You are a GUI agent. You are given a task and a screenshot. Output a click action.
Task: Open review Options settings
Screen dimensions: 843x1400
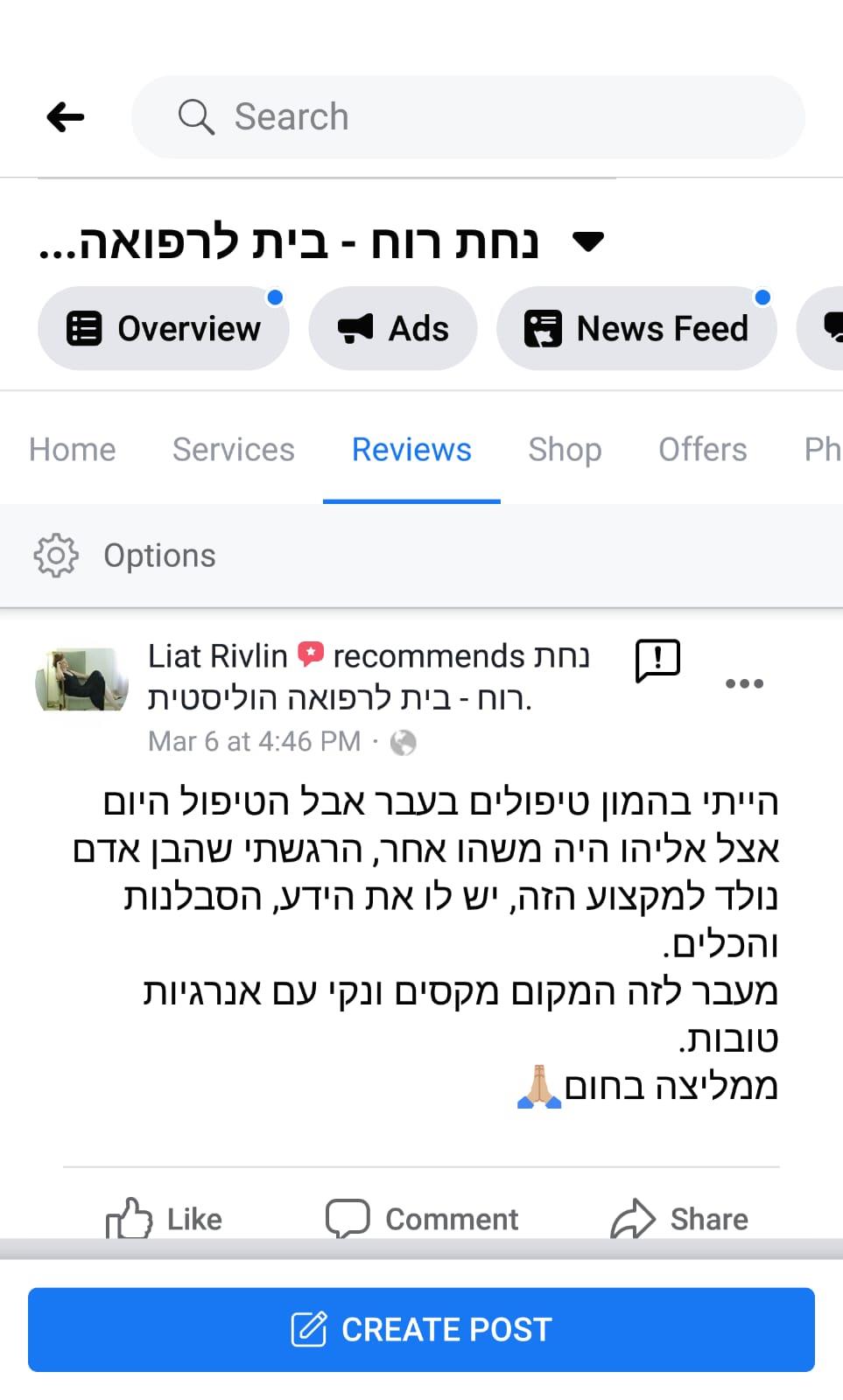click(x=125, y=556)
